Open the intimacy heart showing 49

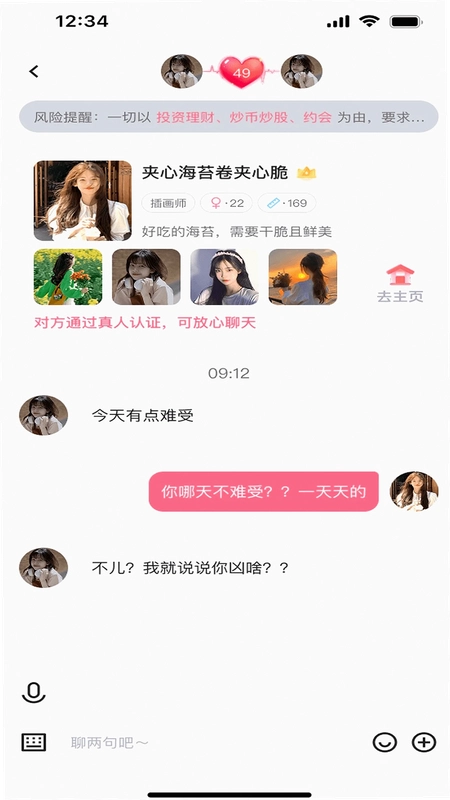[241, 72]
